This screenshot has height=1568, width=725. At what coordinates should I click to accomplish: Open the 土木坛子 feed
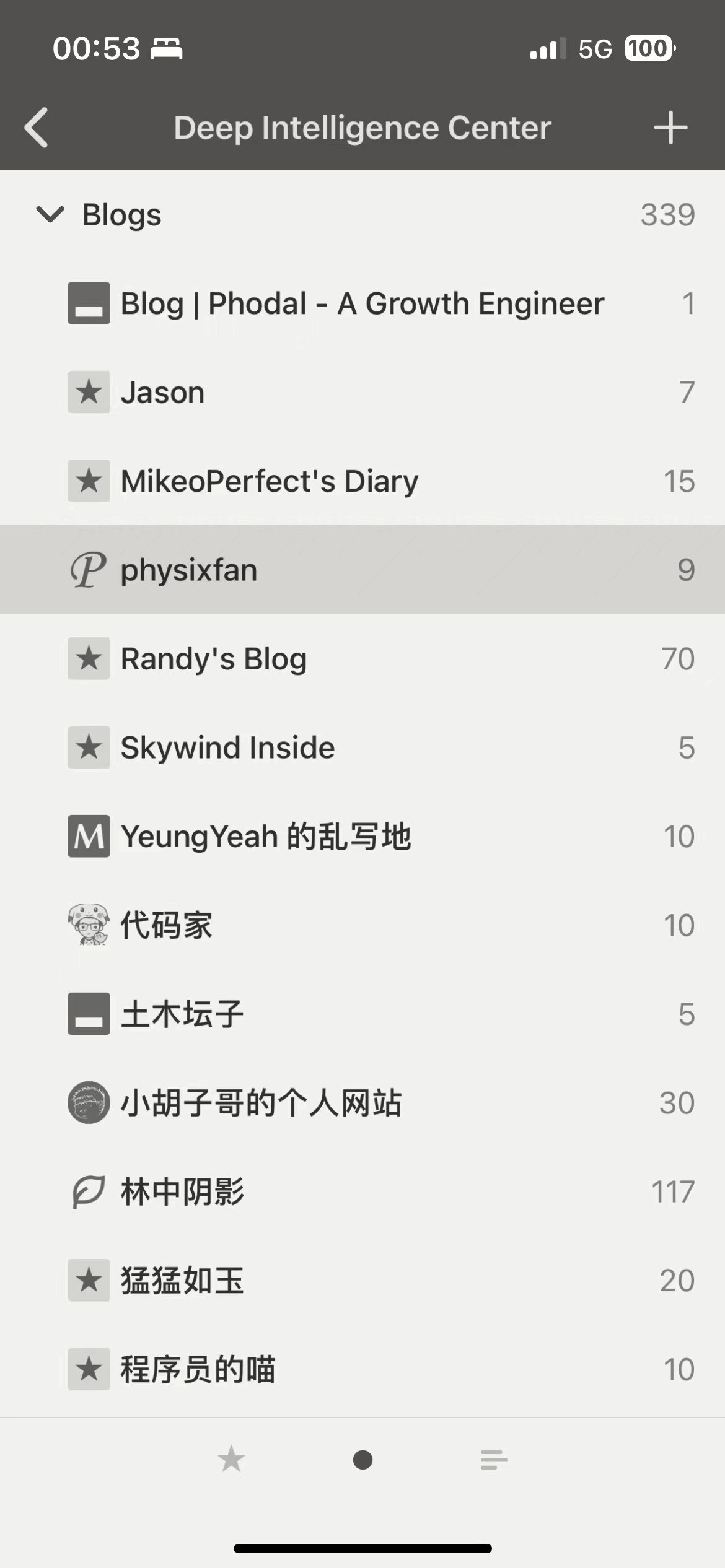point(182,1014)
